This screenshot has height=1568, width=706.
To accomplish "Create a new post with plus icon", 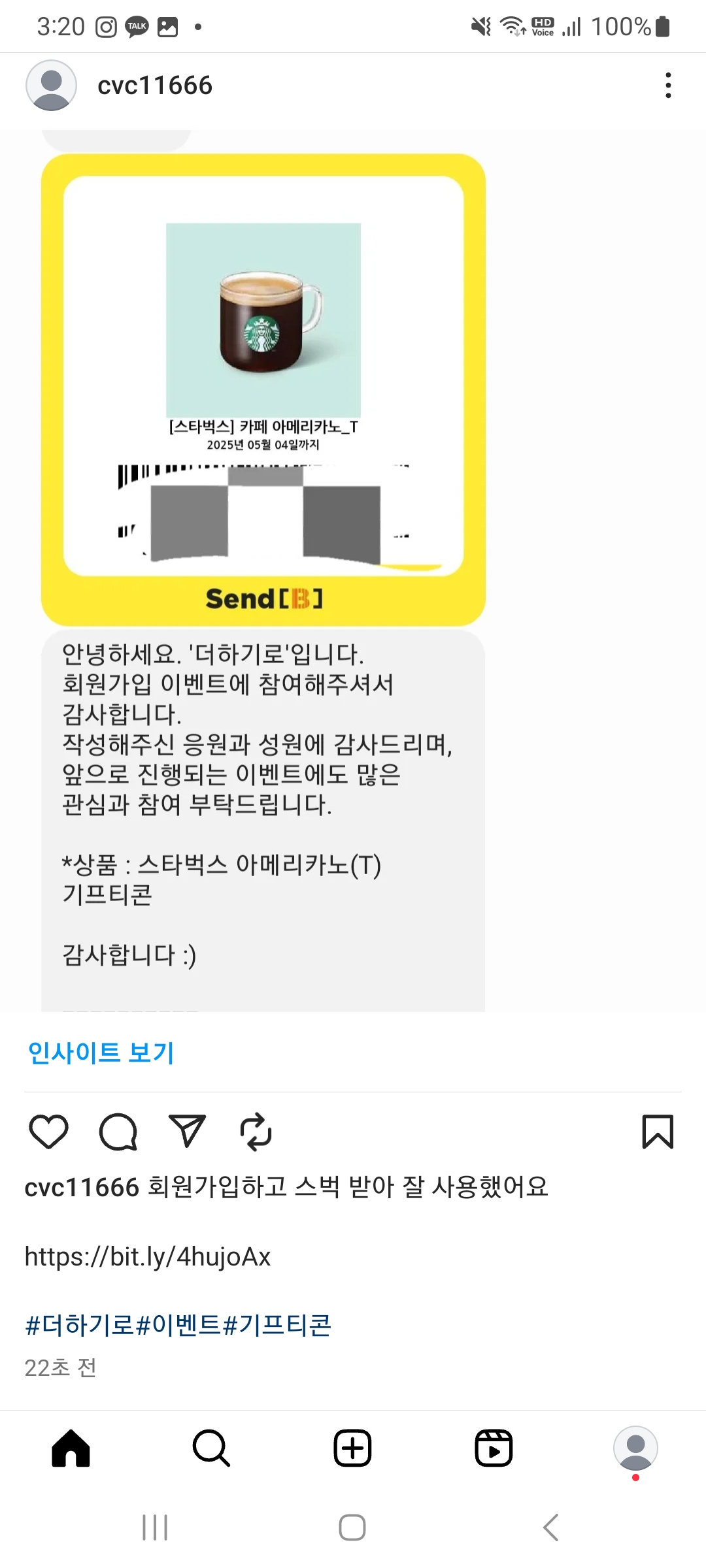I will 352,1448.
